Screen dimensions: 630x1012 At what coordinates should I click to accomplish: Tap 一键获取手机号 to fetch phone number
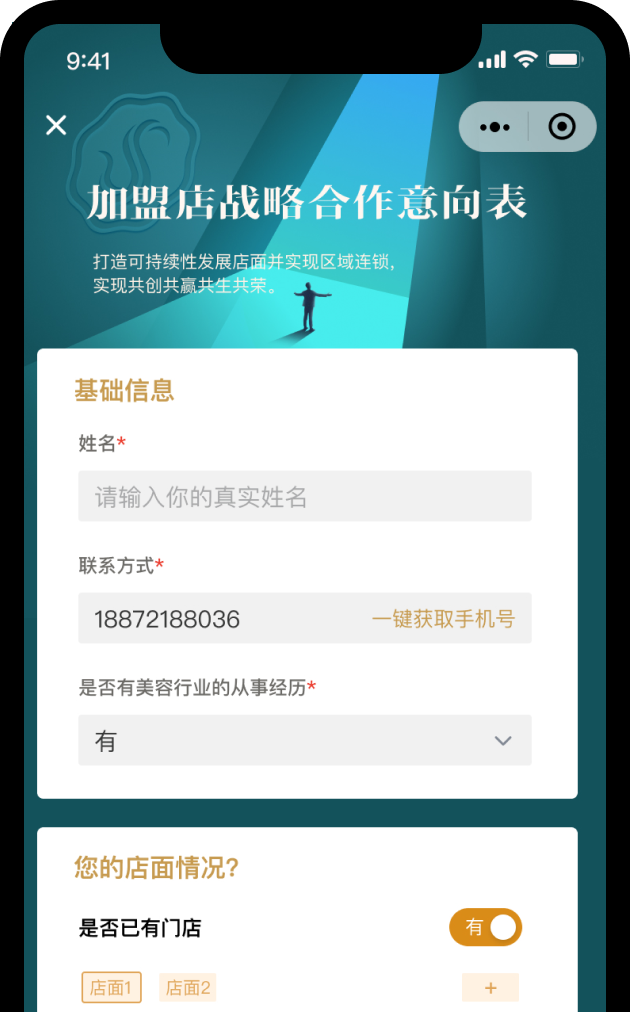[x=443, y=619]
